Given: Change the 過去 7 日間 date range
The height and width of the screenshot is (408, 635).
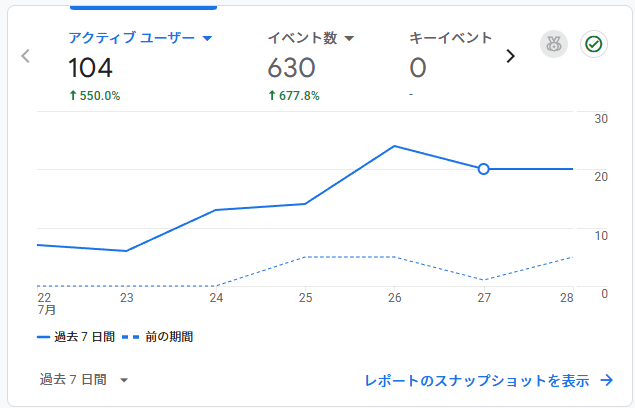Looking at the screenshot, I should pyautogui.click(x=84, y=380).
